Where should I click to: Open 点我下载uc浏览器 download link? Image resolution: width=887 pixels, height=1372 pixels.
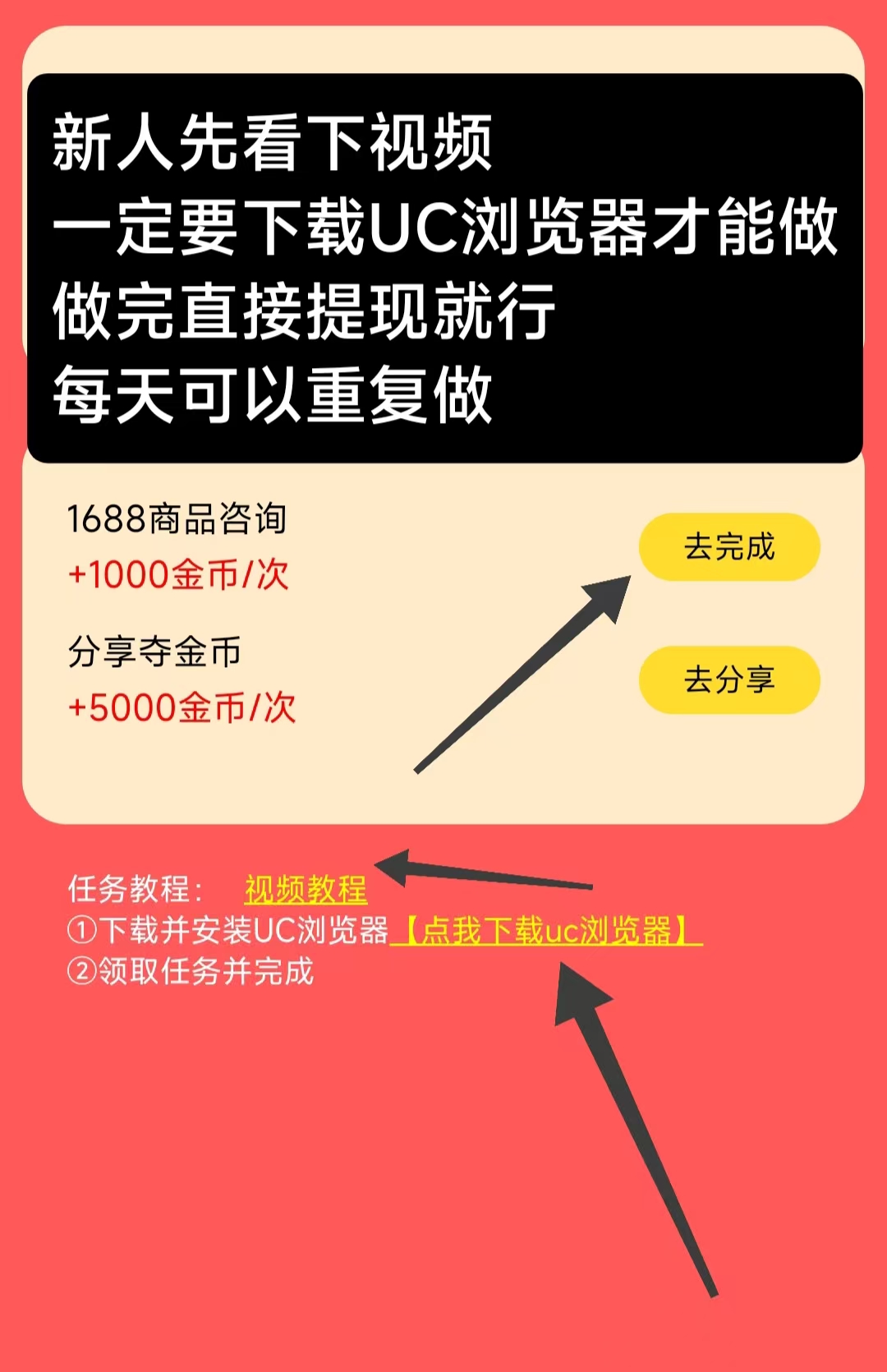pos(546,931)
